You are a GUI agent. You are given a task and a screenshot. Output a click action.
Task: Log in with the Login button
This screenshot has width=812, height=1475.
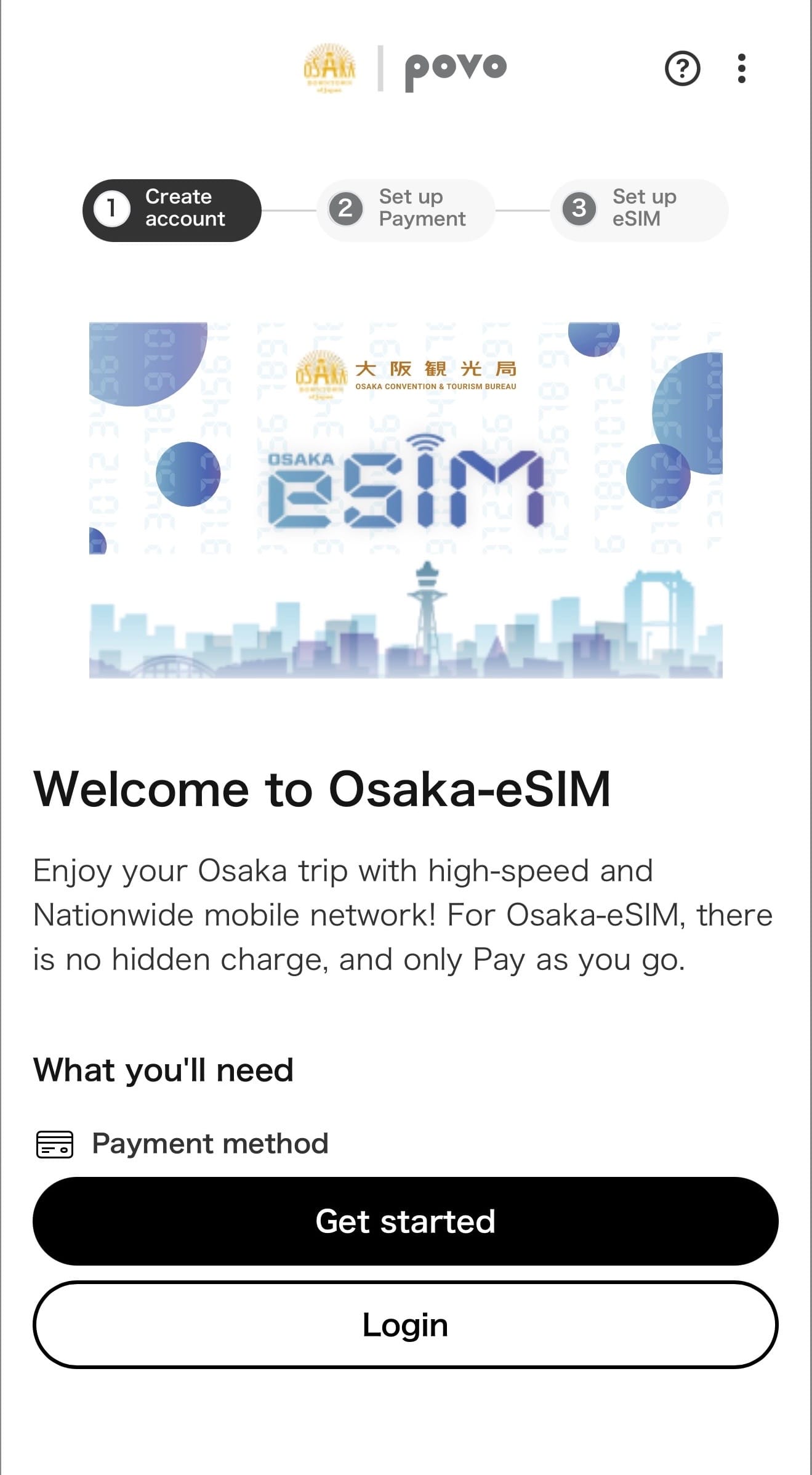coord(405,1324)
